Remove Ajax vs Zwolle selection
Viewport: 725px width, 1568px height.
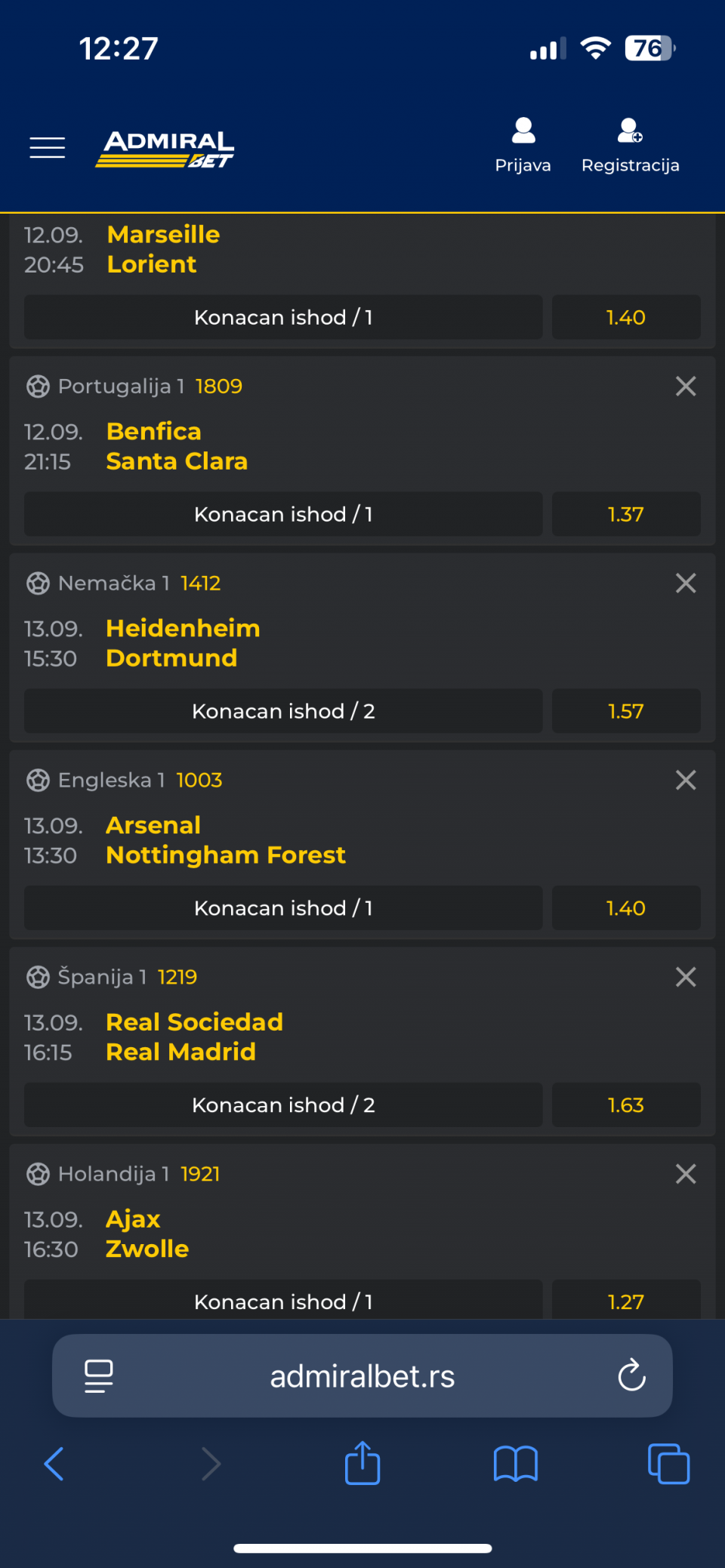[686, 1174]
